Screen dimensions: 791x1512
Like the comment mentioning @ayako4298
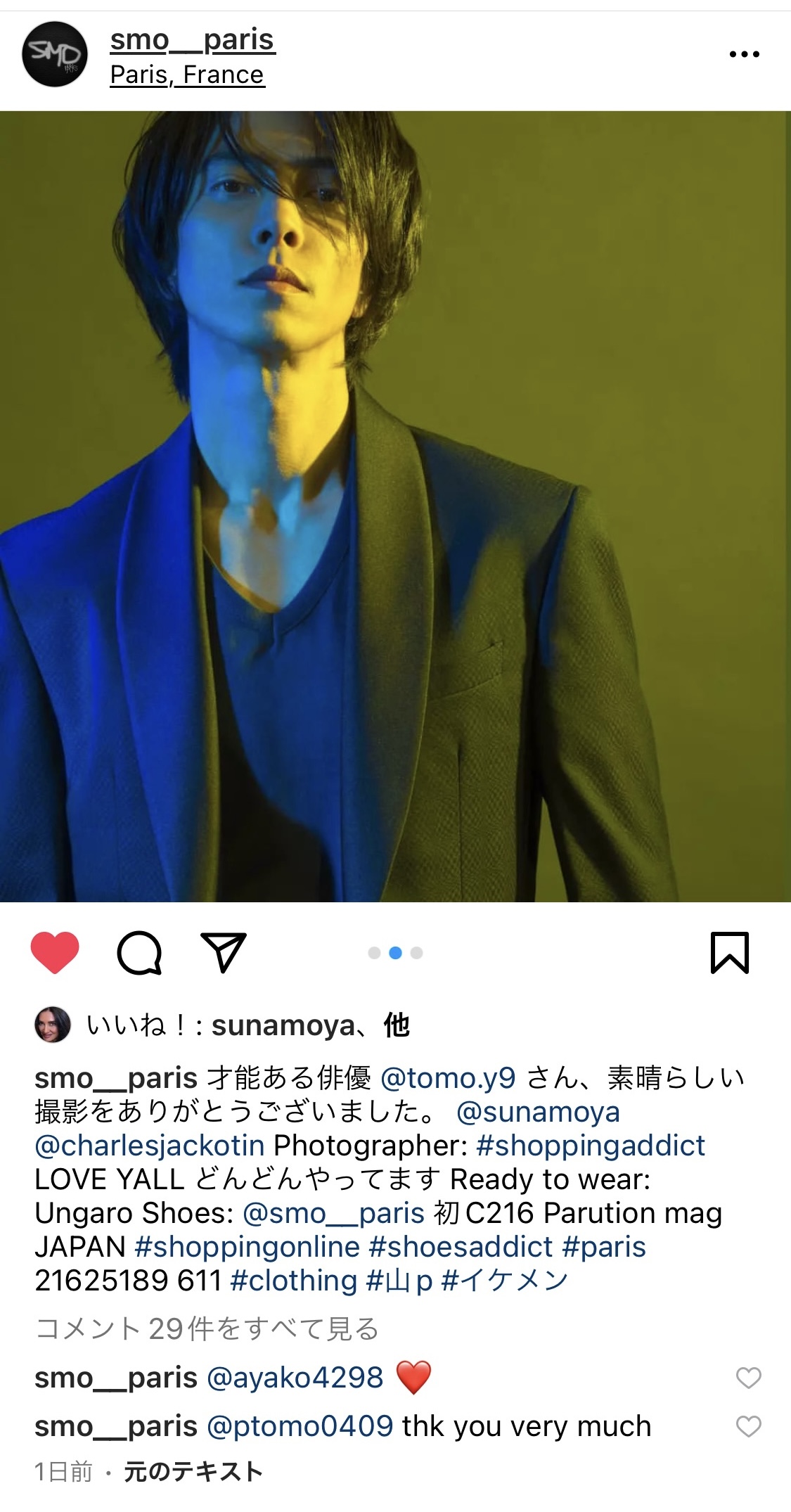pos(749,1378)
